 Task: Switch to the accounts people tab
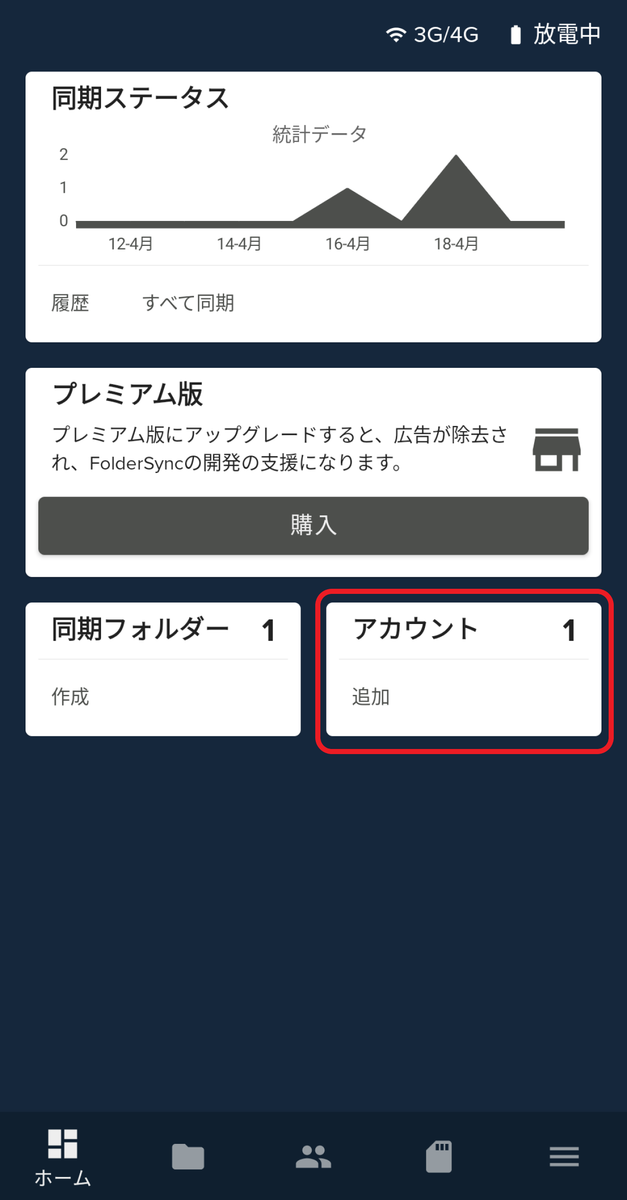(x=313, y=1157)
